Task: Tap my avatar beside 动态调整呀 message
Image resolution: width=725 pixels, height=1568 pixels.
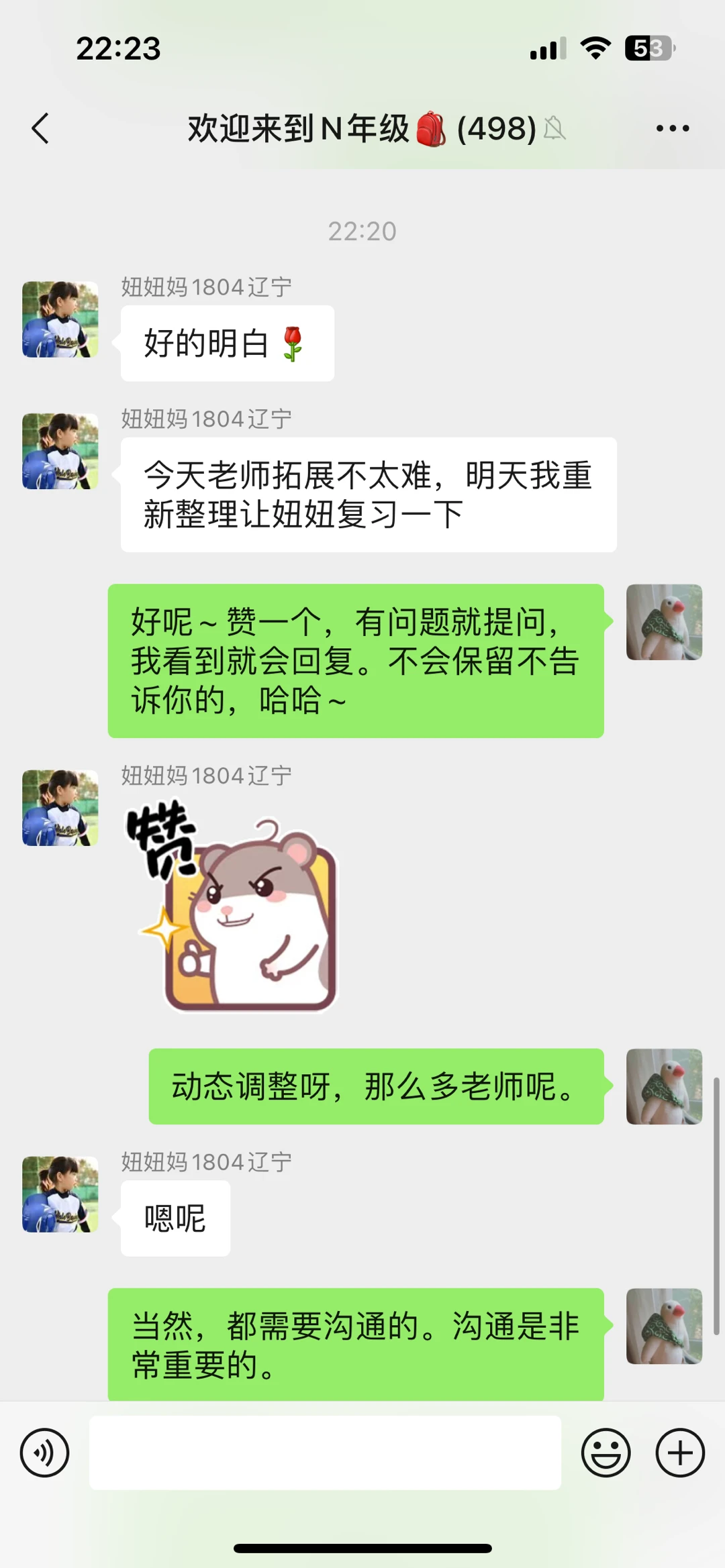Action: tap(664, 1086)
